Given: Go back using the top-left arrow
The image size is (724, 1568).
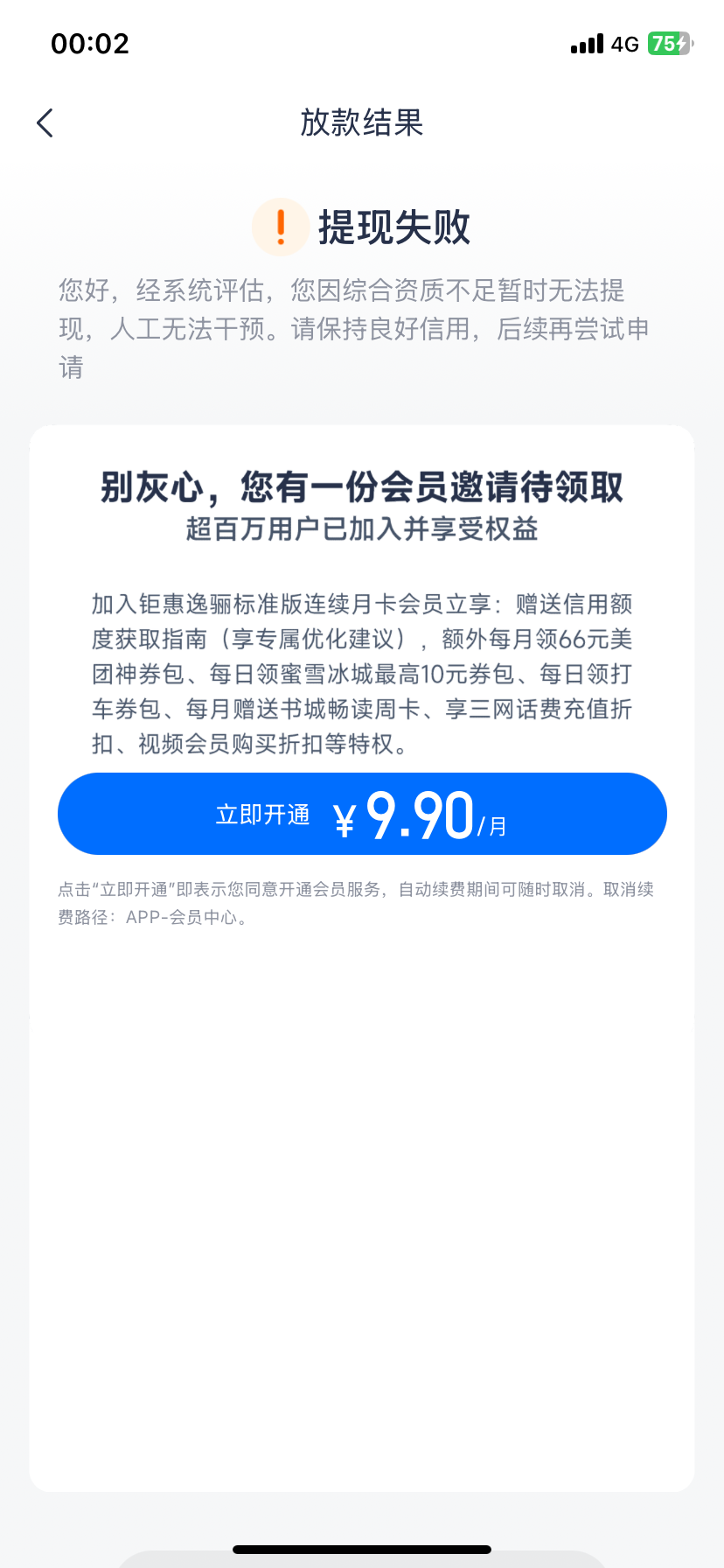Looking at the screenshot, I should [x=45, y=123].
